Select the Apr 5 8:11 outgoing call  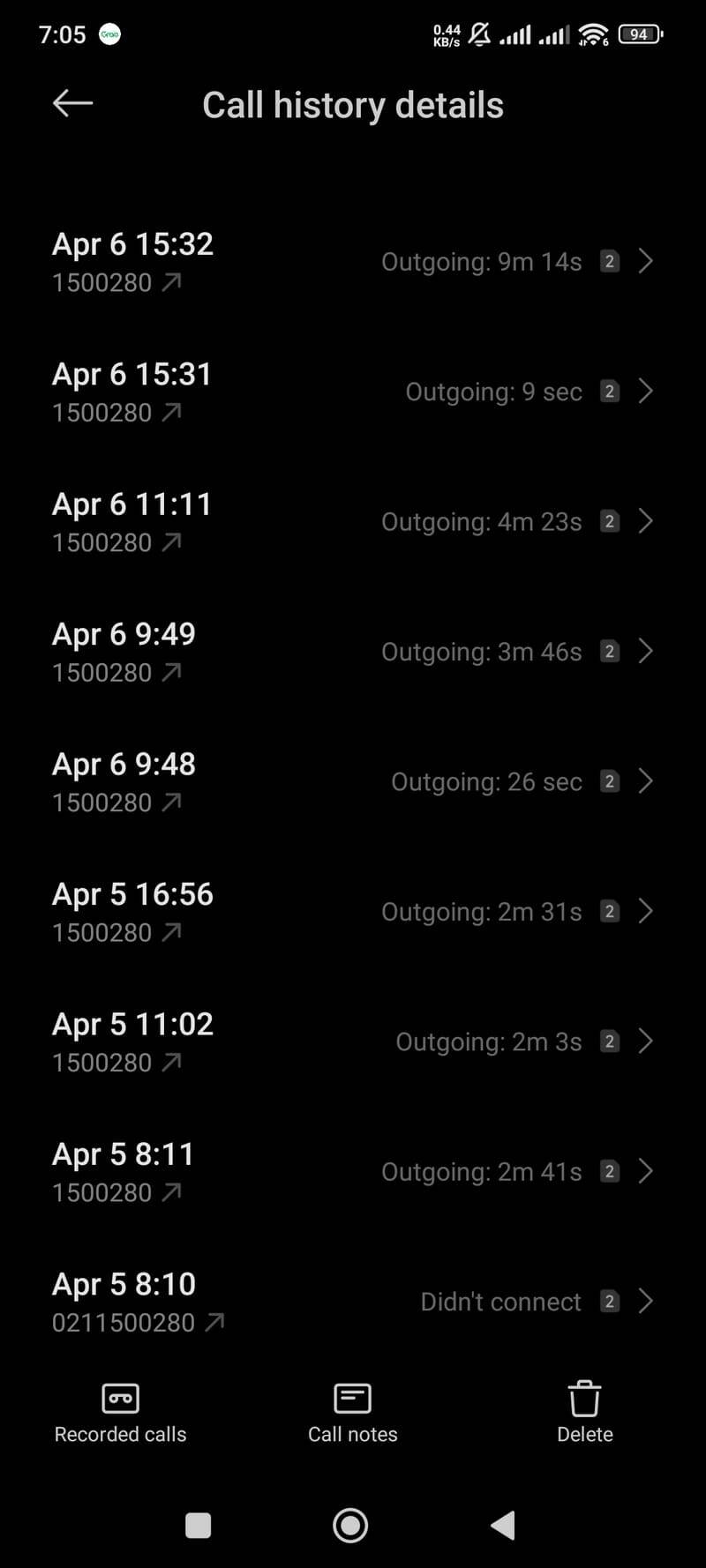[353, 1171]
